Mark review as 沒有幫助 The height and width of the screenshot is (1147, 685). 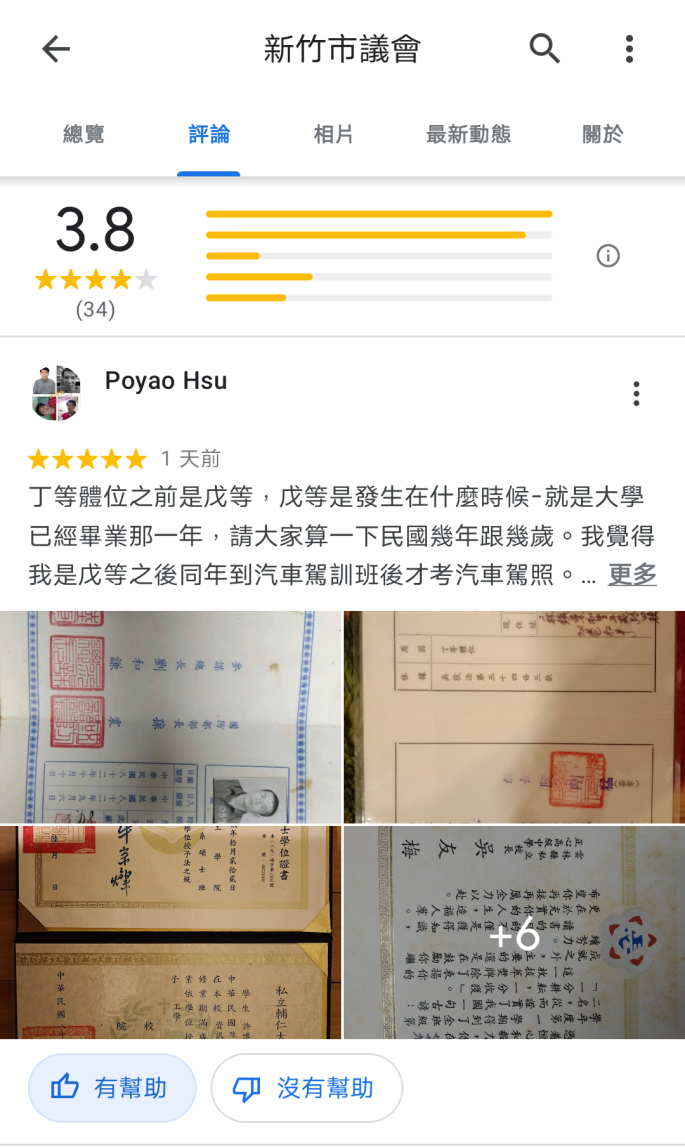[x=306, y=1088]
